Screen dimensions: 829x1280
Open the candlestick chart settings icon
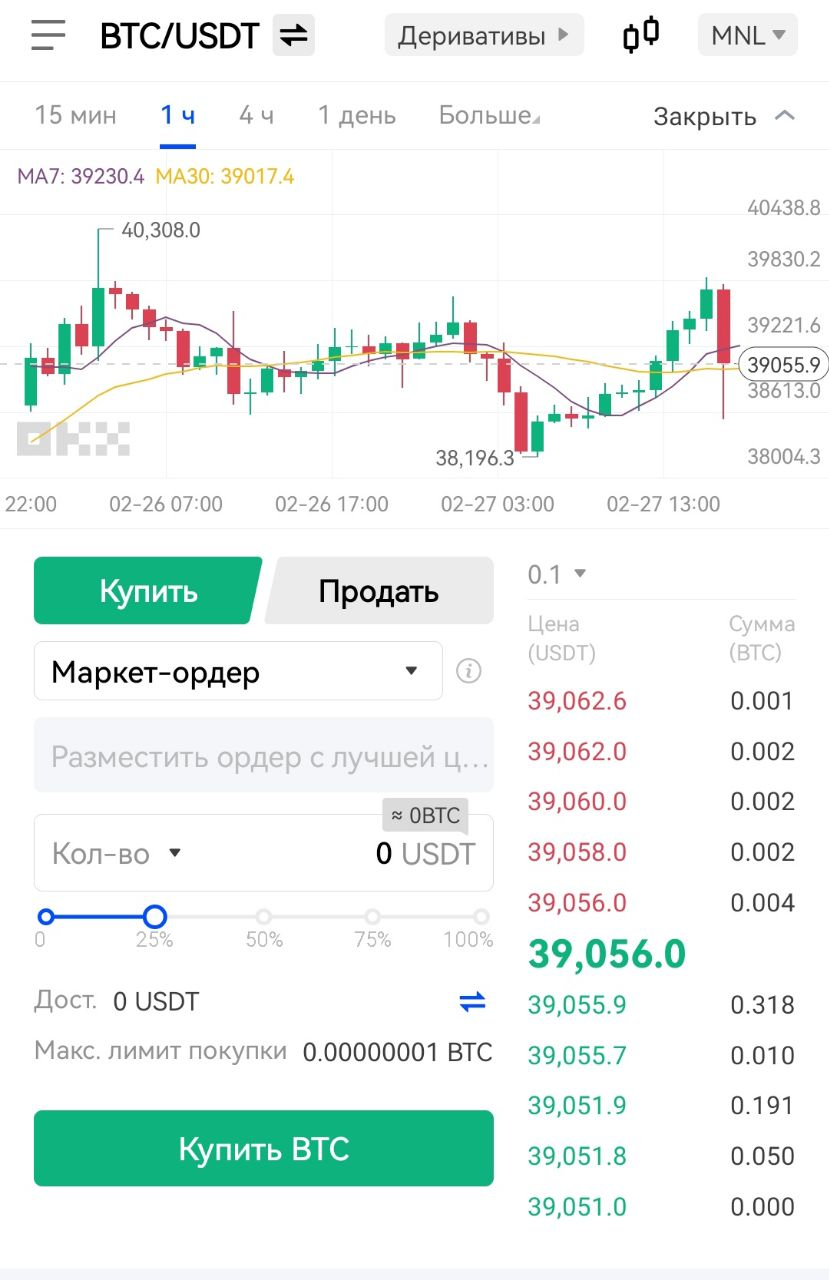(x=641, y=36)
